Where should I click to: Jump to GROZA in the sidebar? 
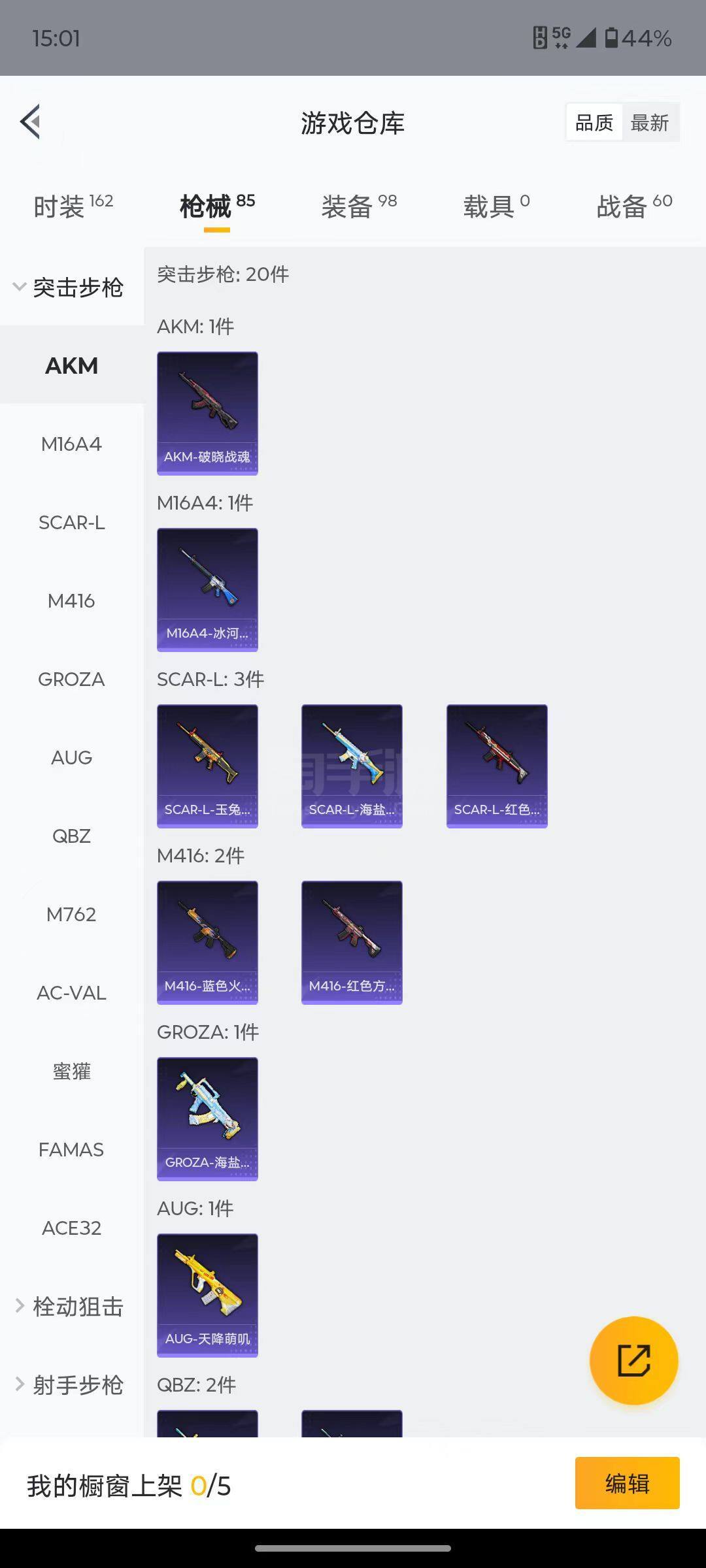tap(71, 679)
